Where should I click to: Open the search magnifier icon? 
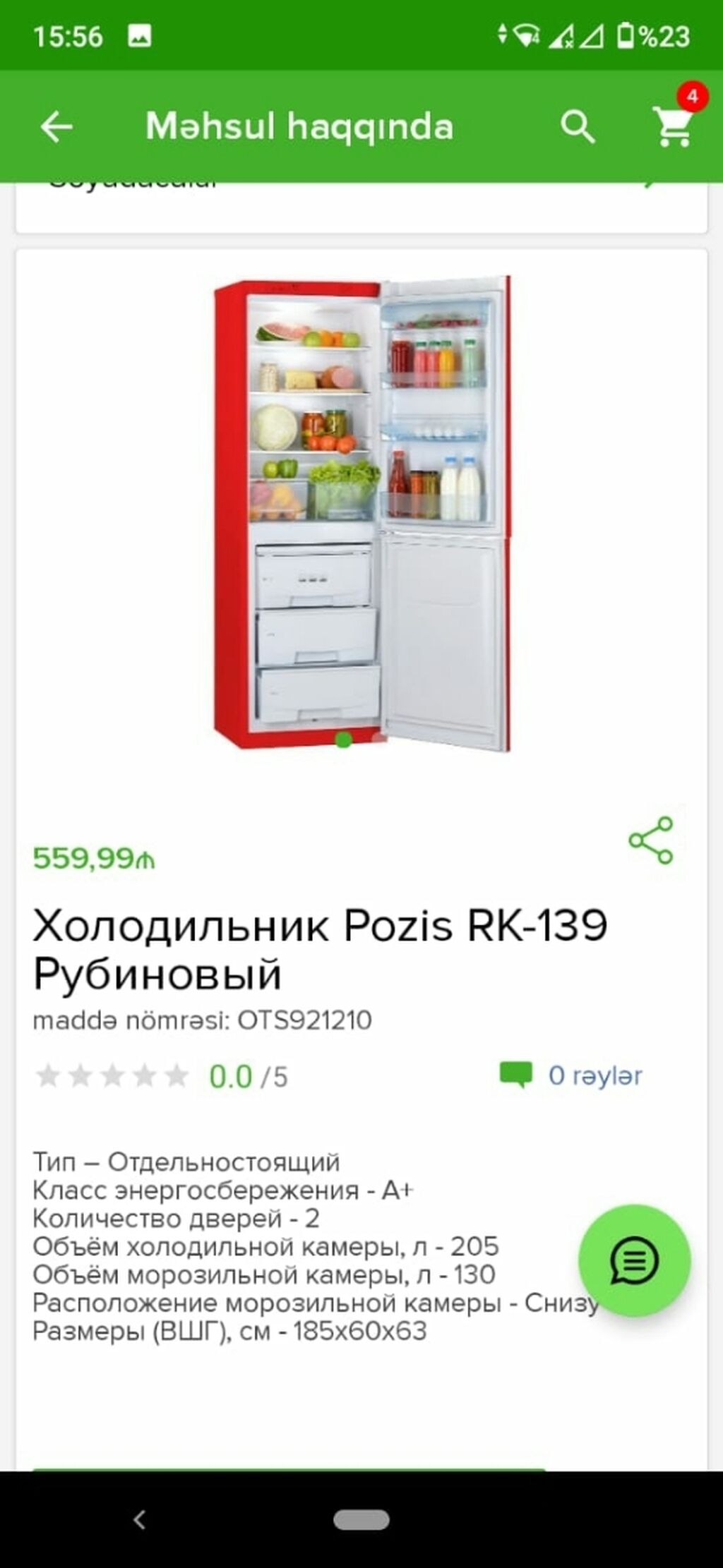click(x=578, y=127)
